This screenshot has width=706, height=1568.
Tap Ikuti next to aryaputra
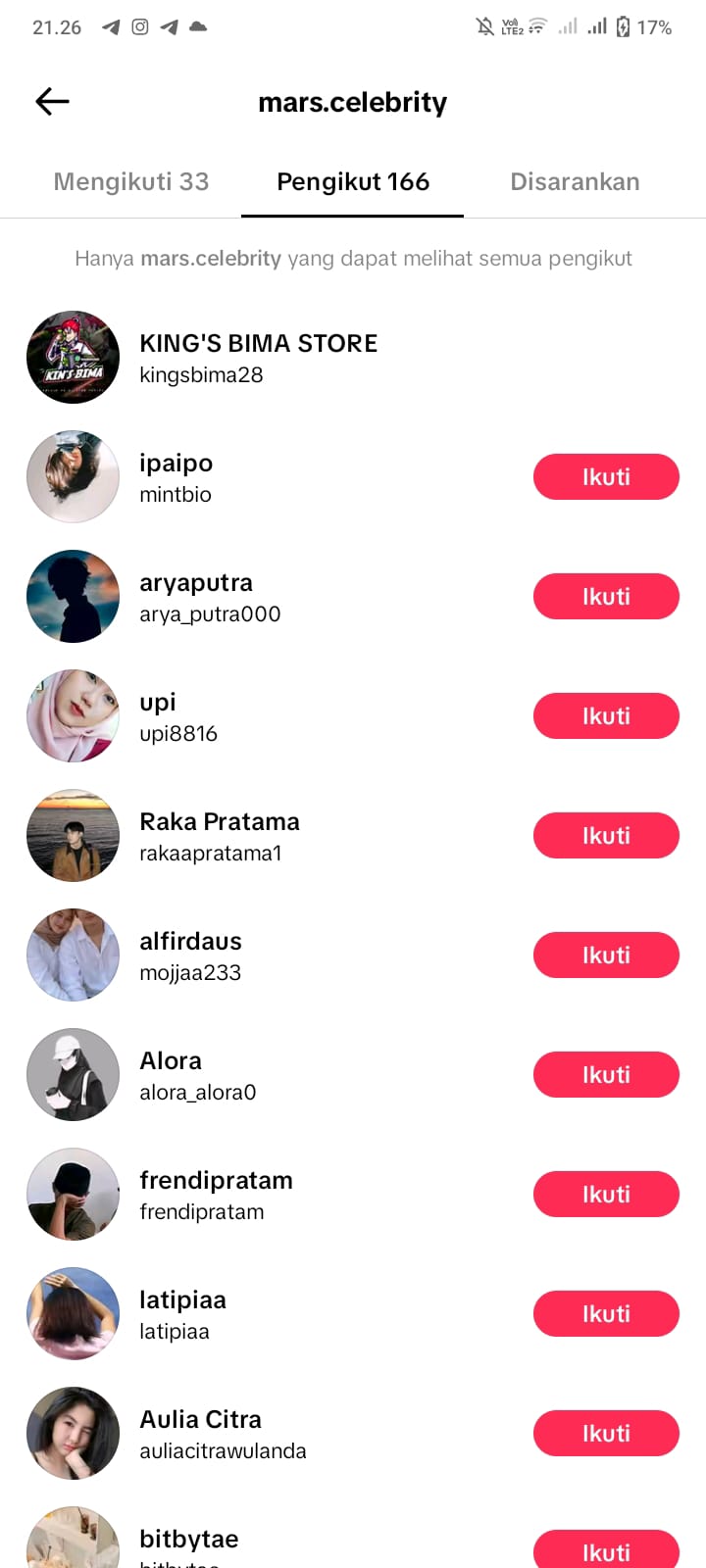coord(606,597)
